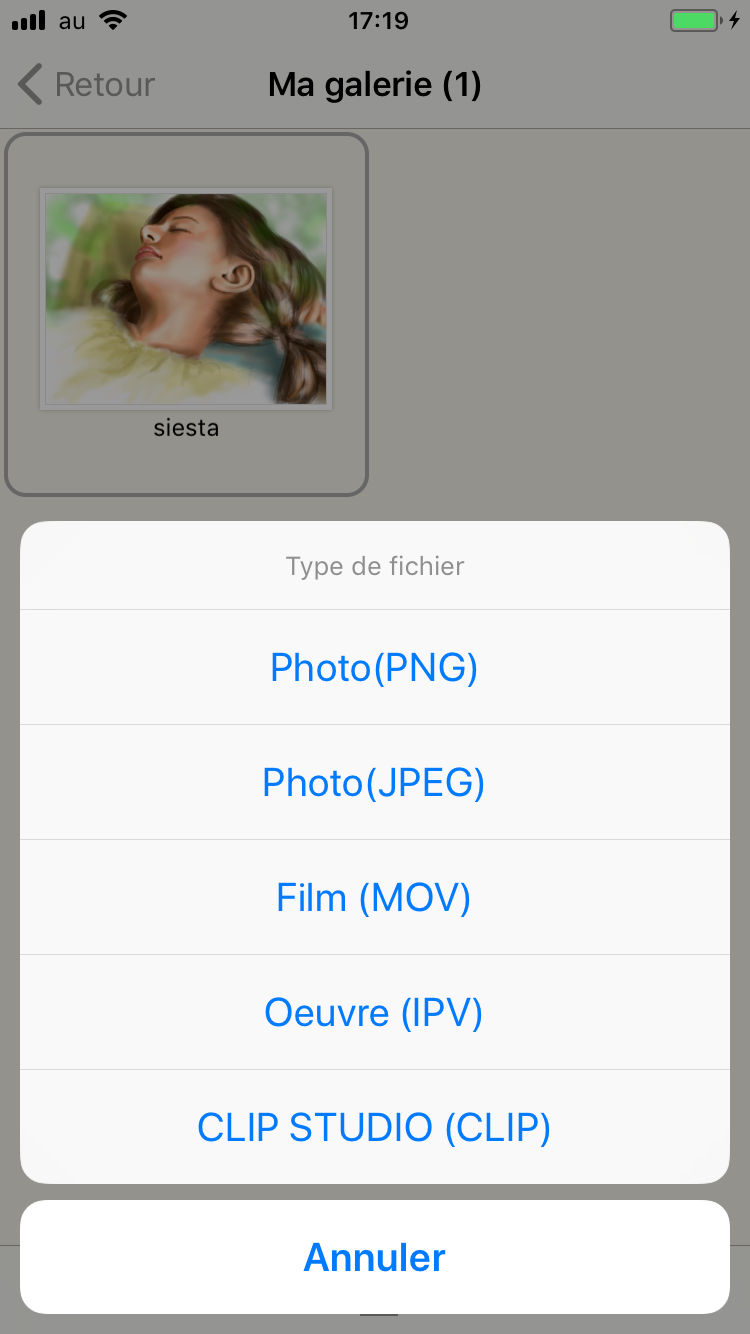Dismiss the sheet with Annuler
750x1334 pixels.
point(374,1257)
